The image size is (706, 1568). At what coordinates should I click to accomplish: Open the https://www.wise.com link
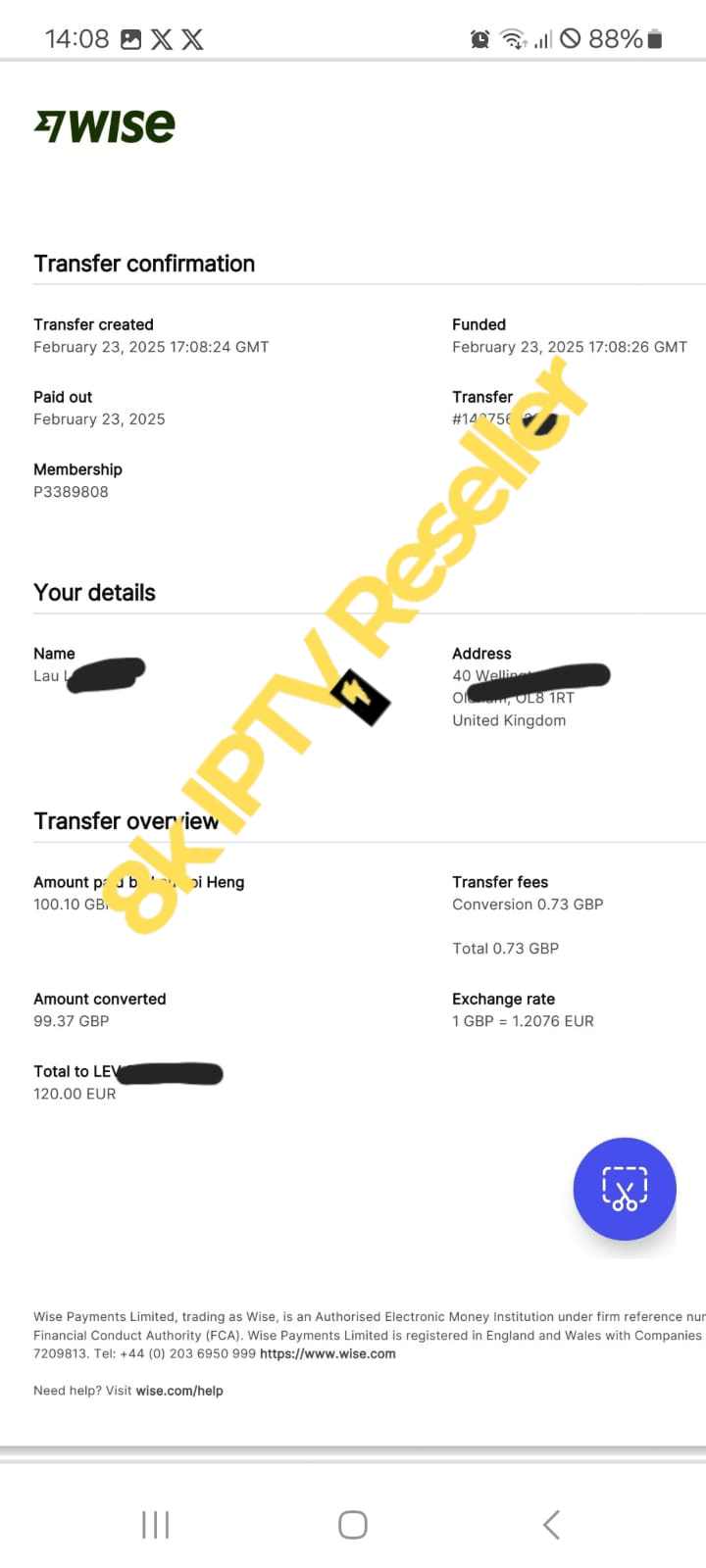(328, 1354)
